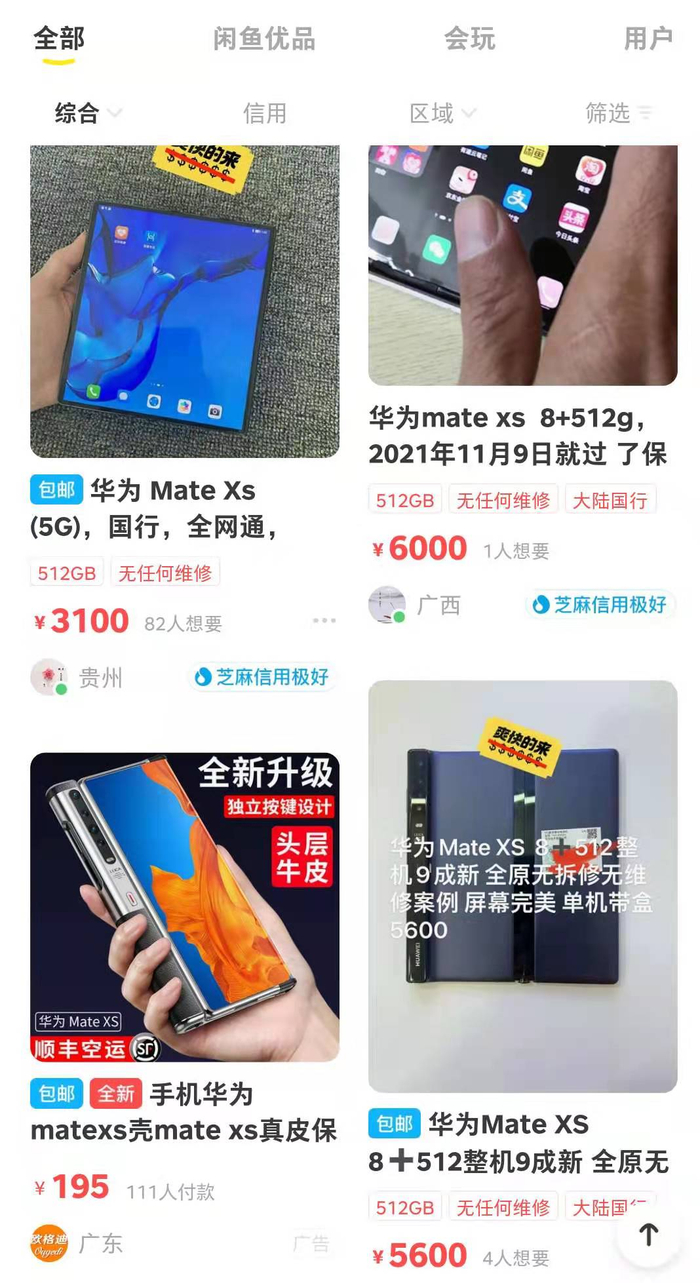Select the 全部 tab
700x1283 pixels.
[x=59, y=39]
